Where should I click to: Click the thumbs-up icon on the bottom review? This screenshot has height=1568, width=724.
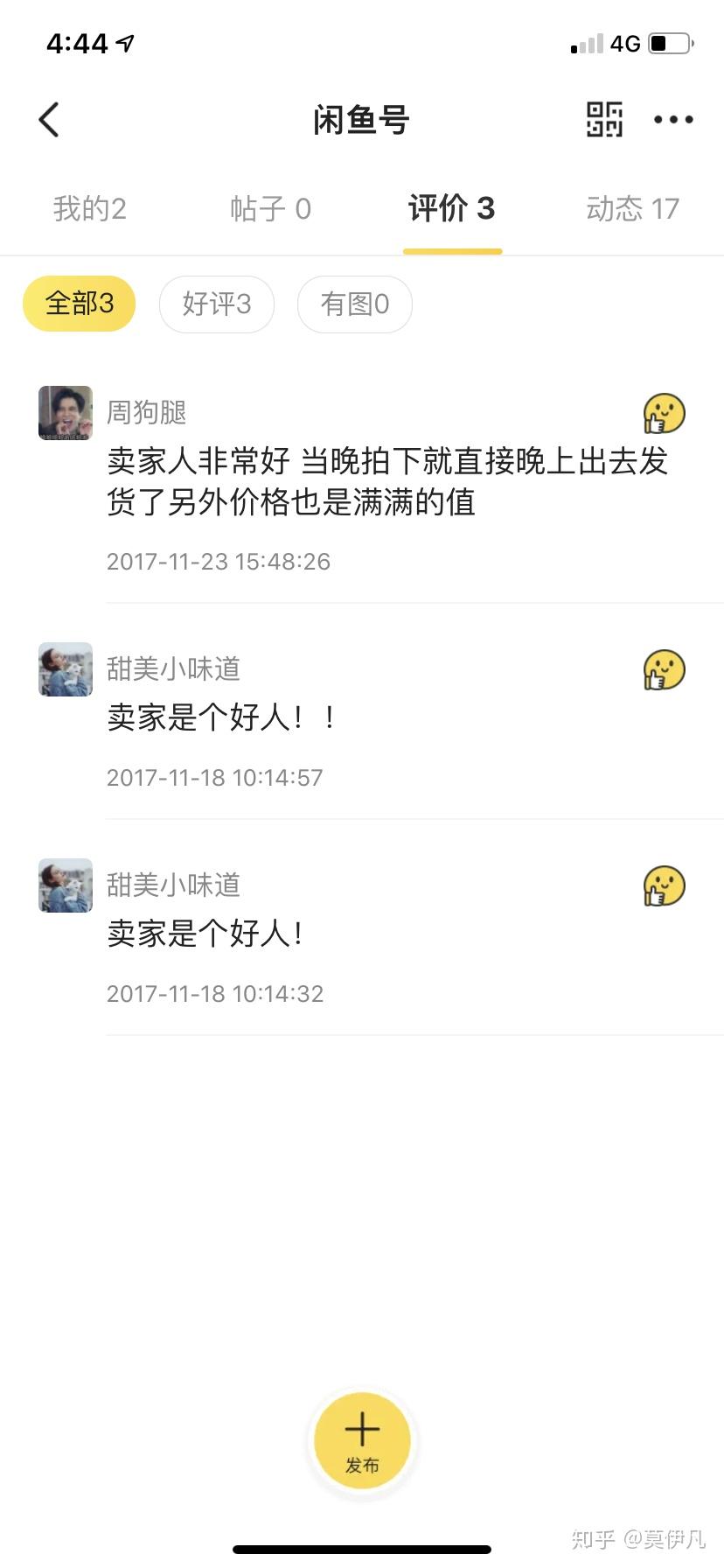[664, 885]
